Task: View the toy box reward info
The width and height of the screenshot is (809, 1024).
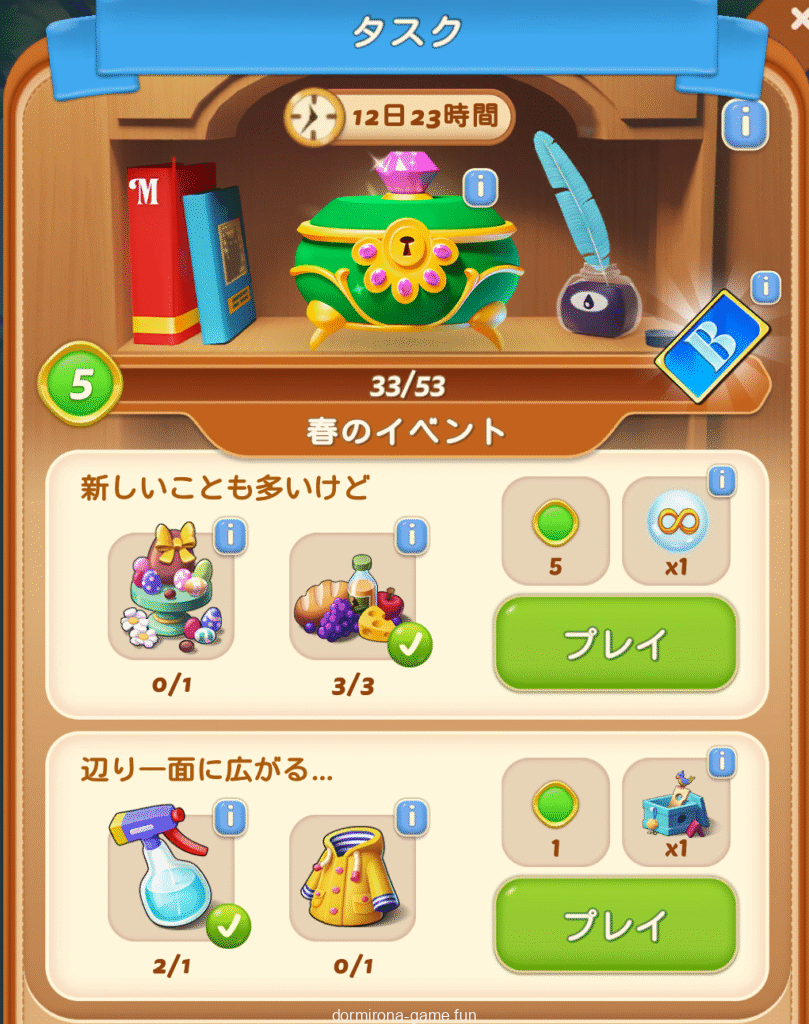Action: point(722,763)
